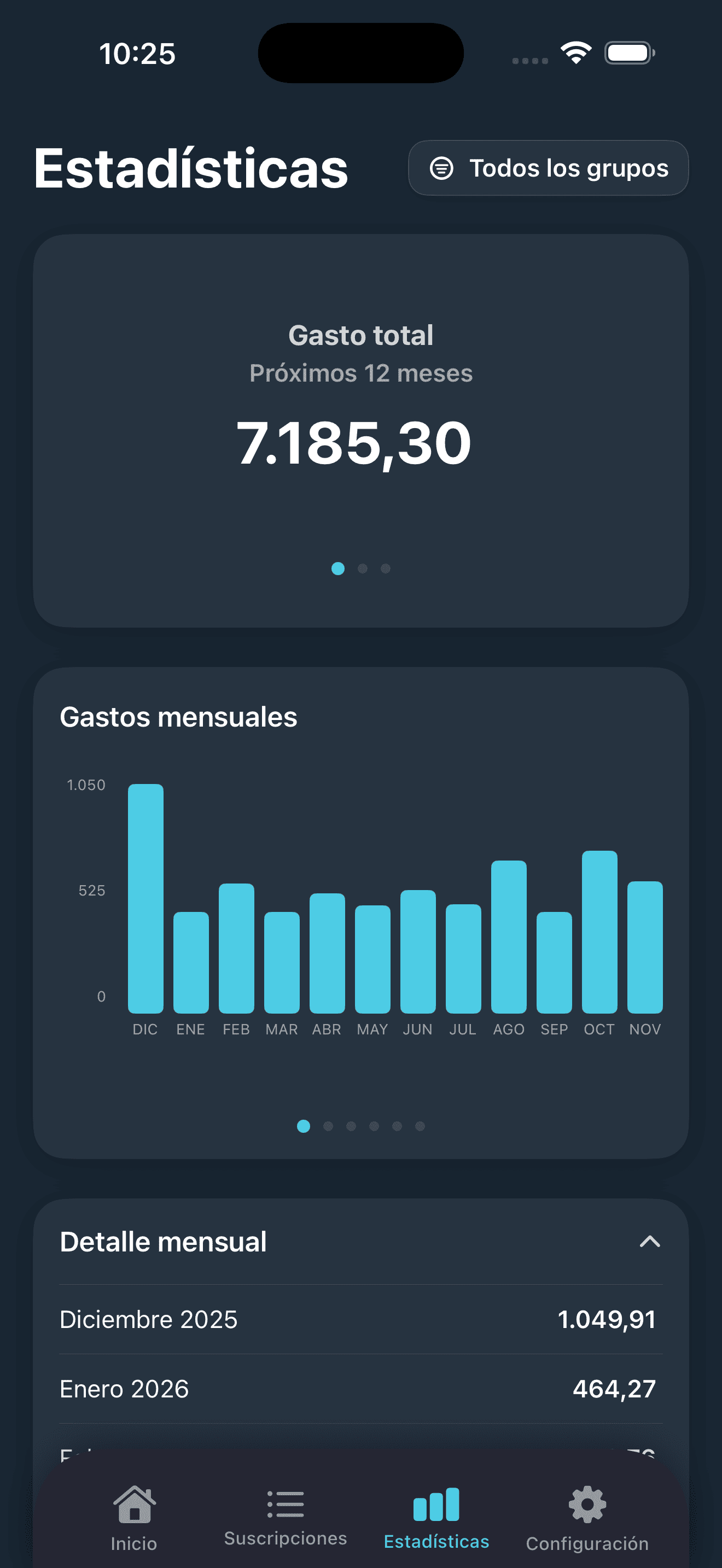Select the DIC bar in the chart

[x=145, y=895]
